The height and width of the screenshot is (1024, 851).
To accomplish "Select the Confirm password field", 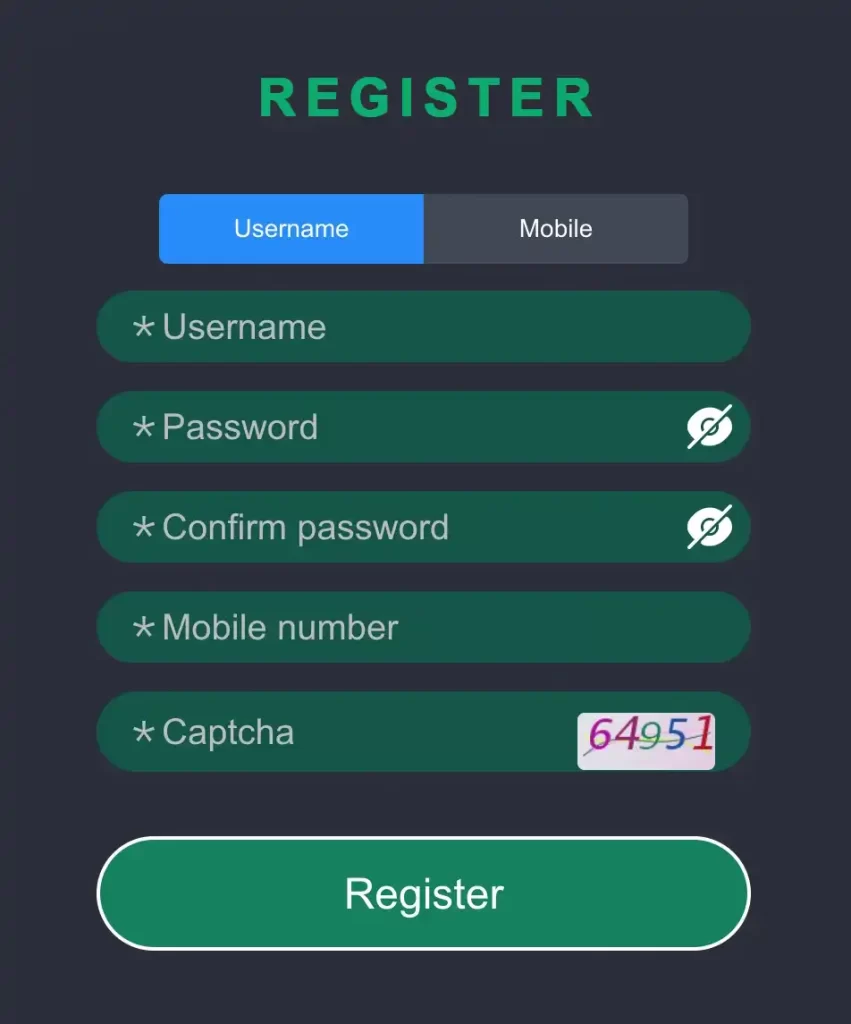I will [400, 527].
